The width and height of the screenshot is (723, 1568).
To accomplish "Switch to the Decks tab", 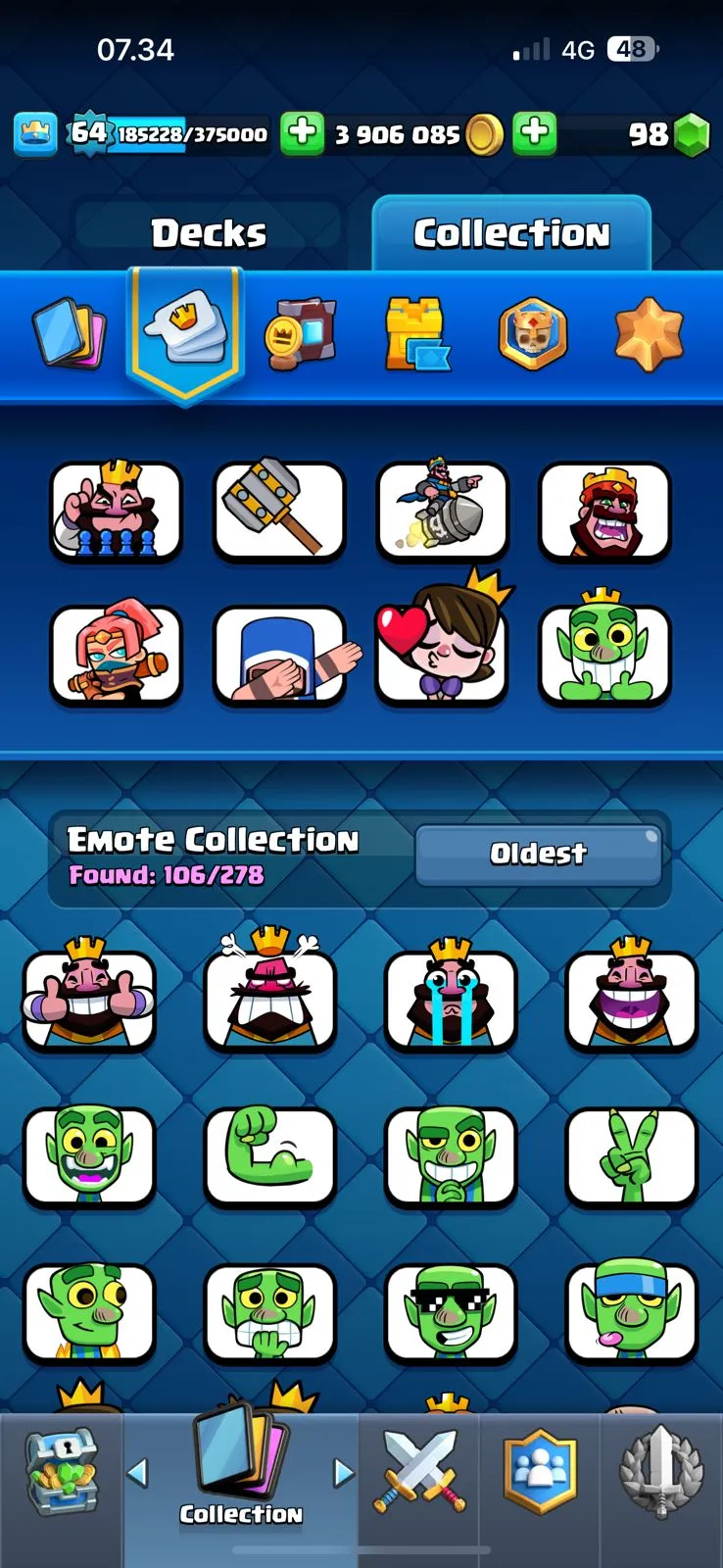I will 209,234.
